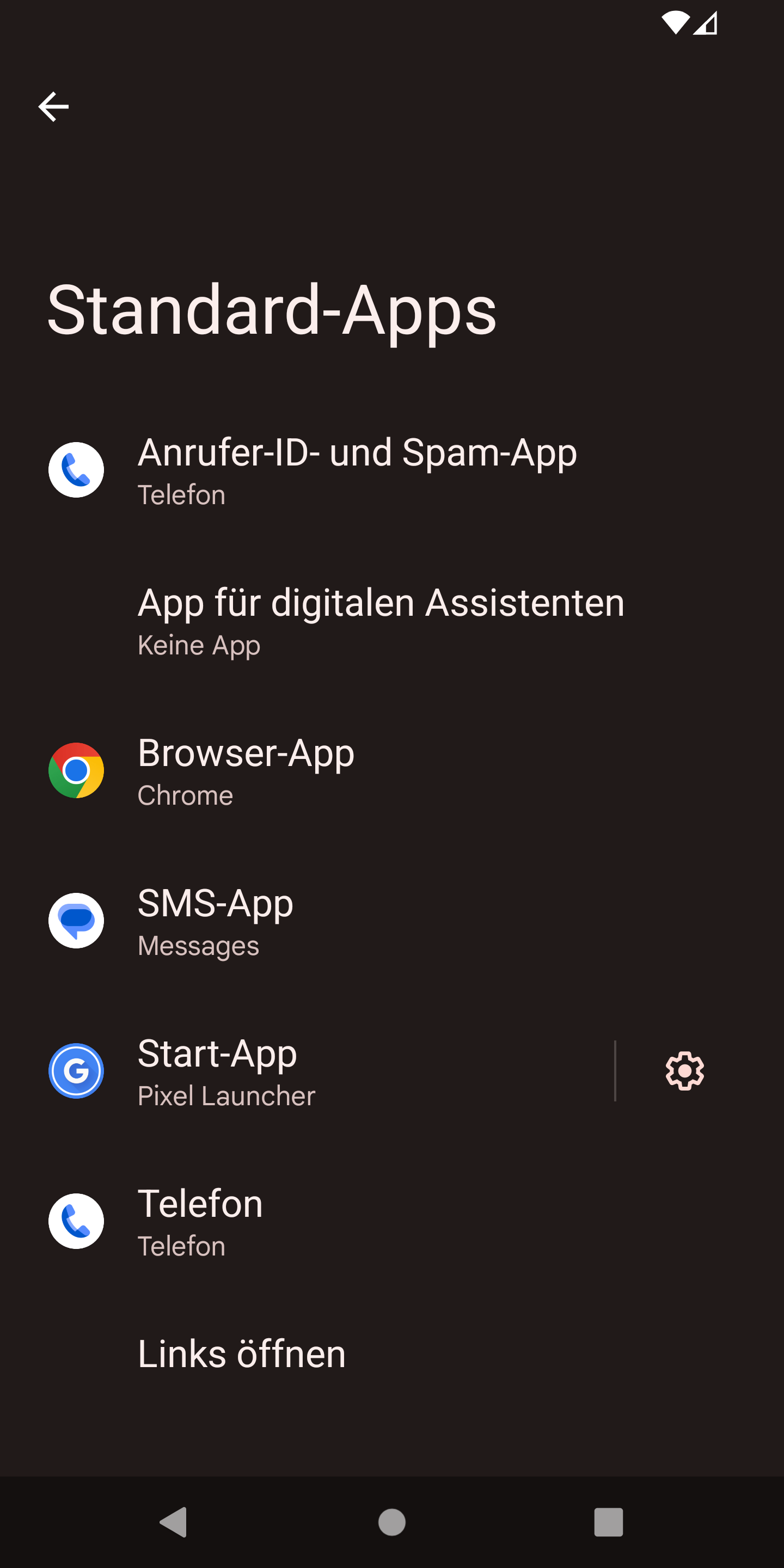Image resolution: width=784 pixels, height=1568 pixels.
Task: Click the Telefon phone icon next to Anrufer-ID
Action: [x=76, y=470]
